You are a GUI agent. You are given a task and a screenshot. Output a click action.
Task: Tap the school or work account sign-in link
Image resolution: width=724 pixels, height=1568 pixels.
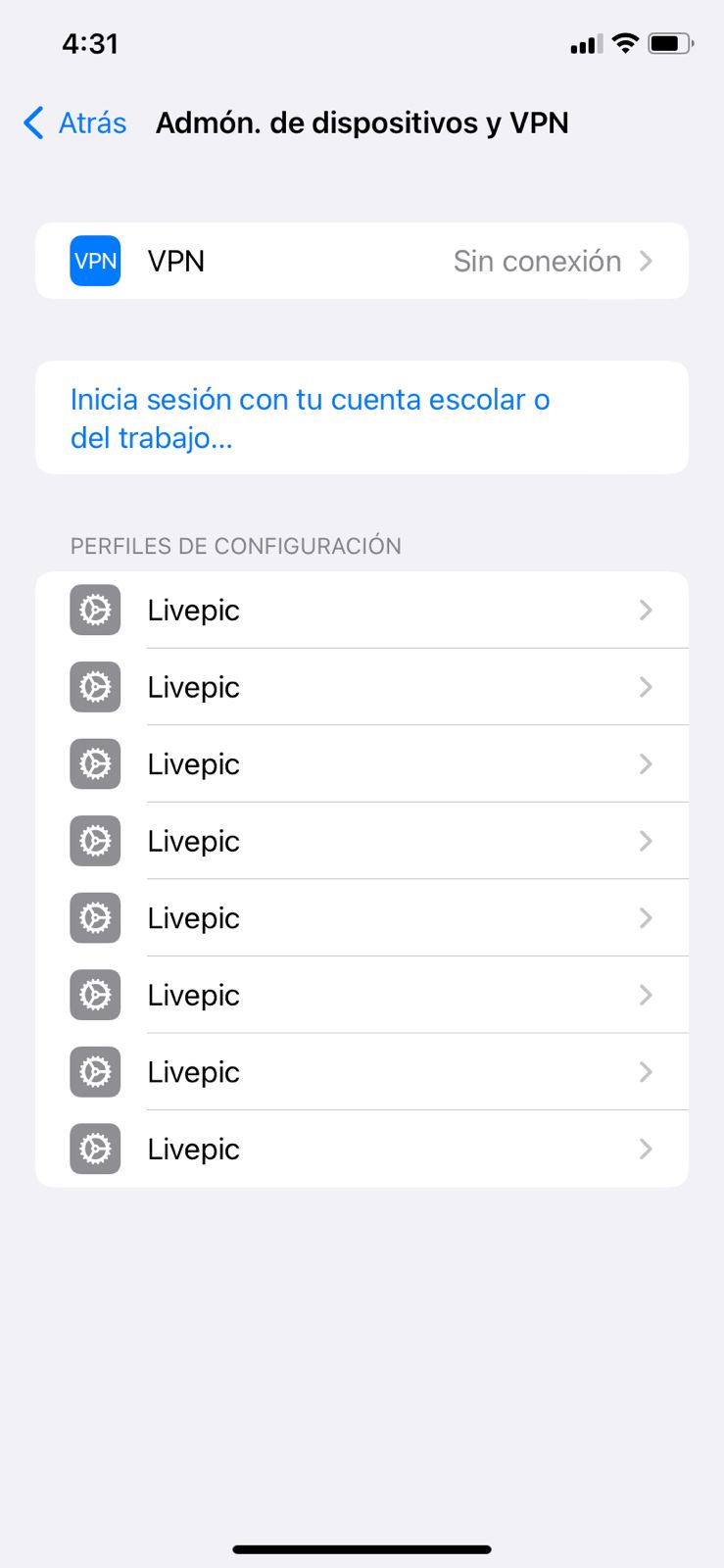point(310,418)
